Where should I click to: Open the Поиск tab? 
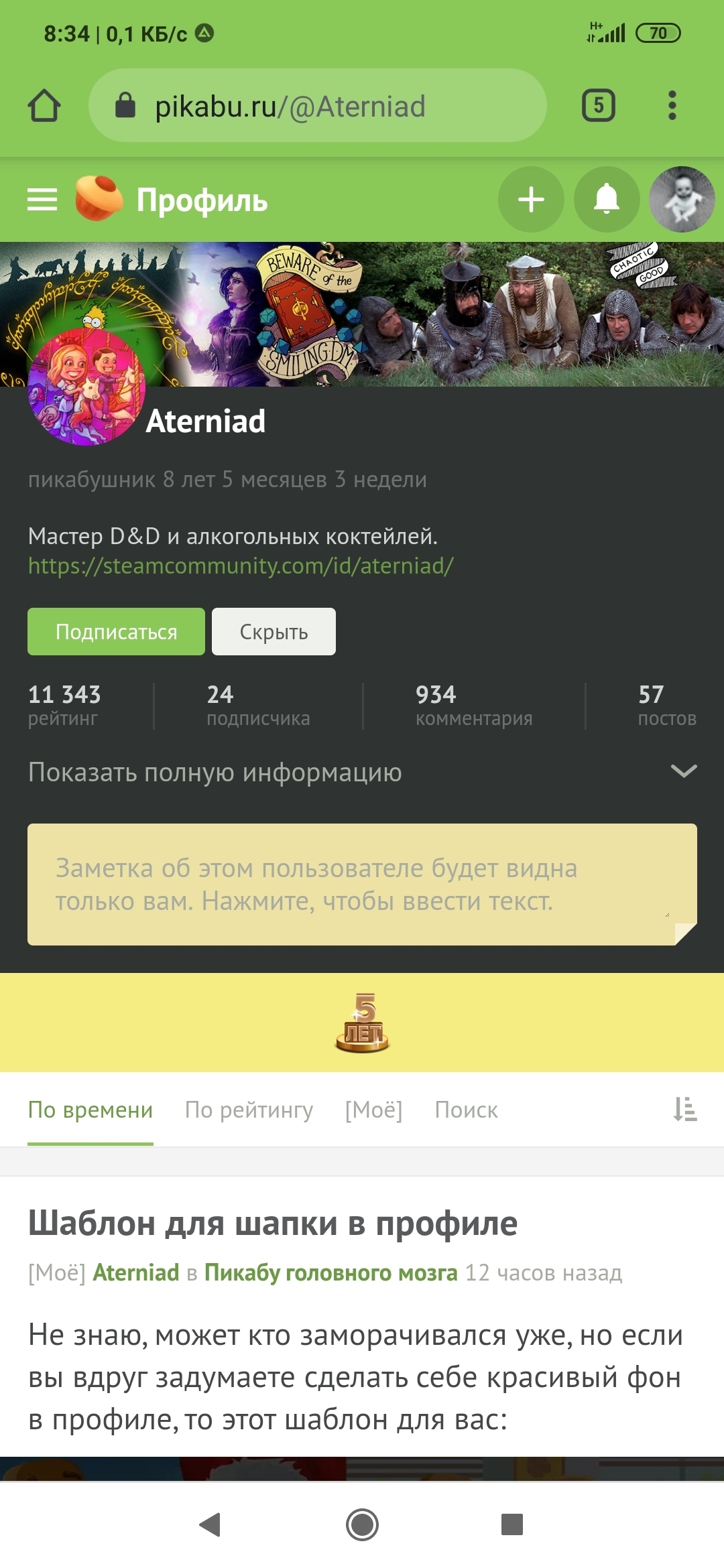(x=466, y=1110)
